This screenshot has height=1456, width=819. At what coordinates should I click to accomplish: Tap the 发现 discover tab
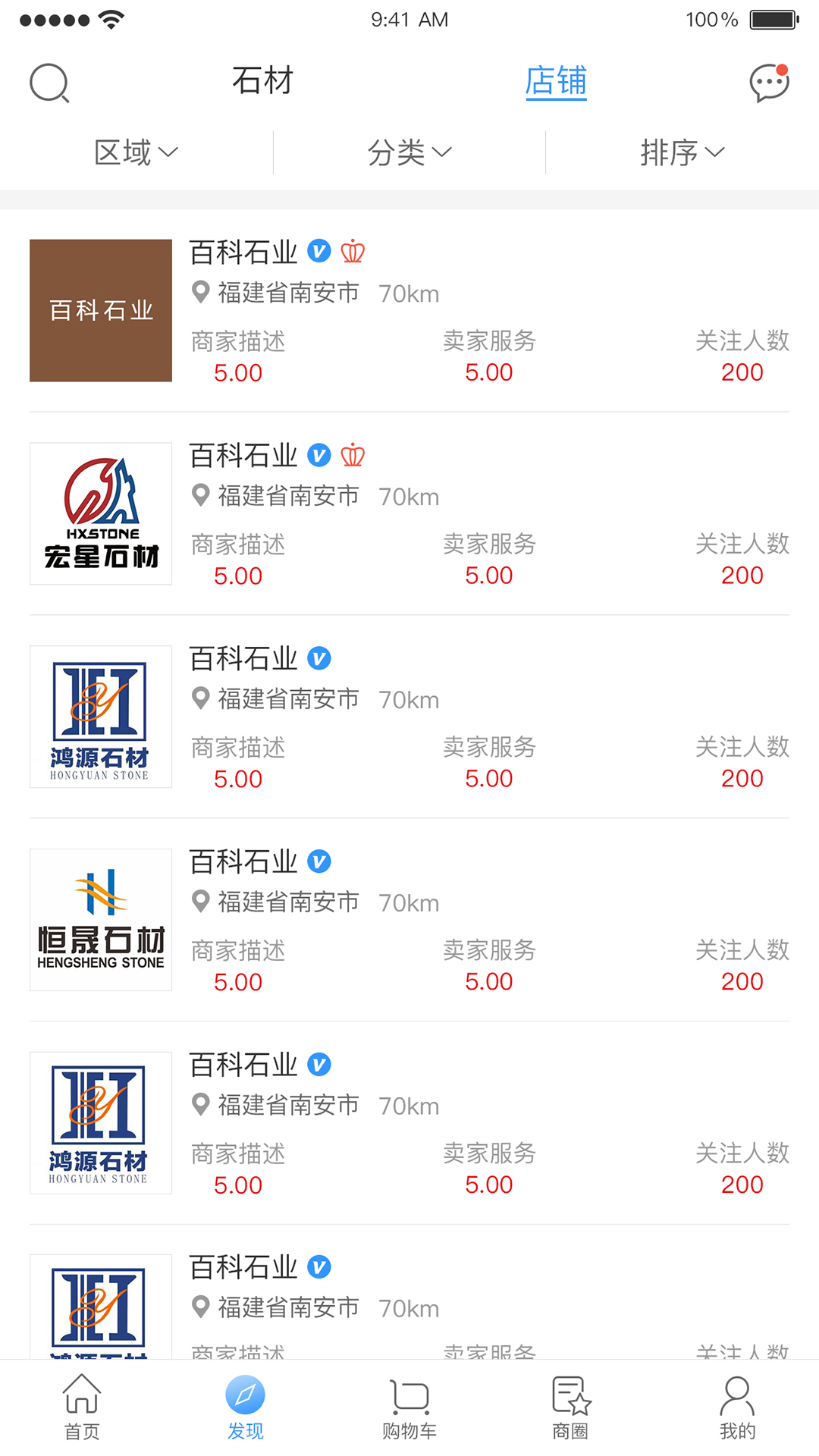click(246, 1407)
